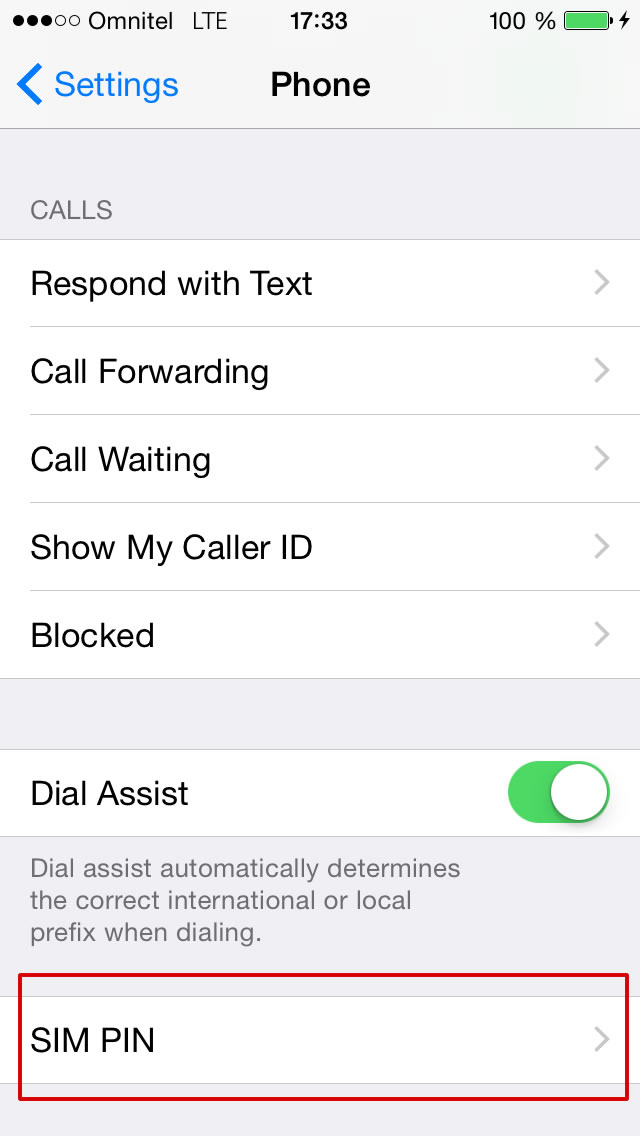Turn off the Dial Assist switch
Viewport: 640px width, 1136px height.
point(559,794)
